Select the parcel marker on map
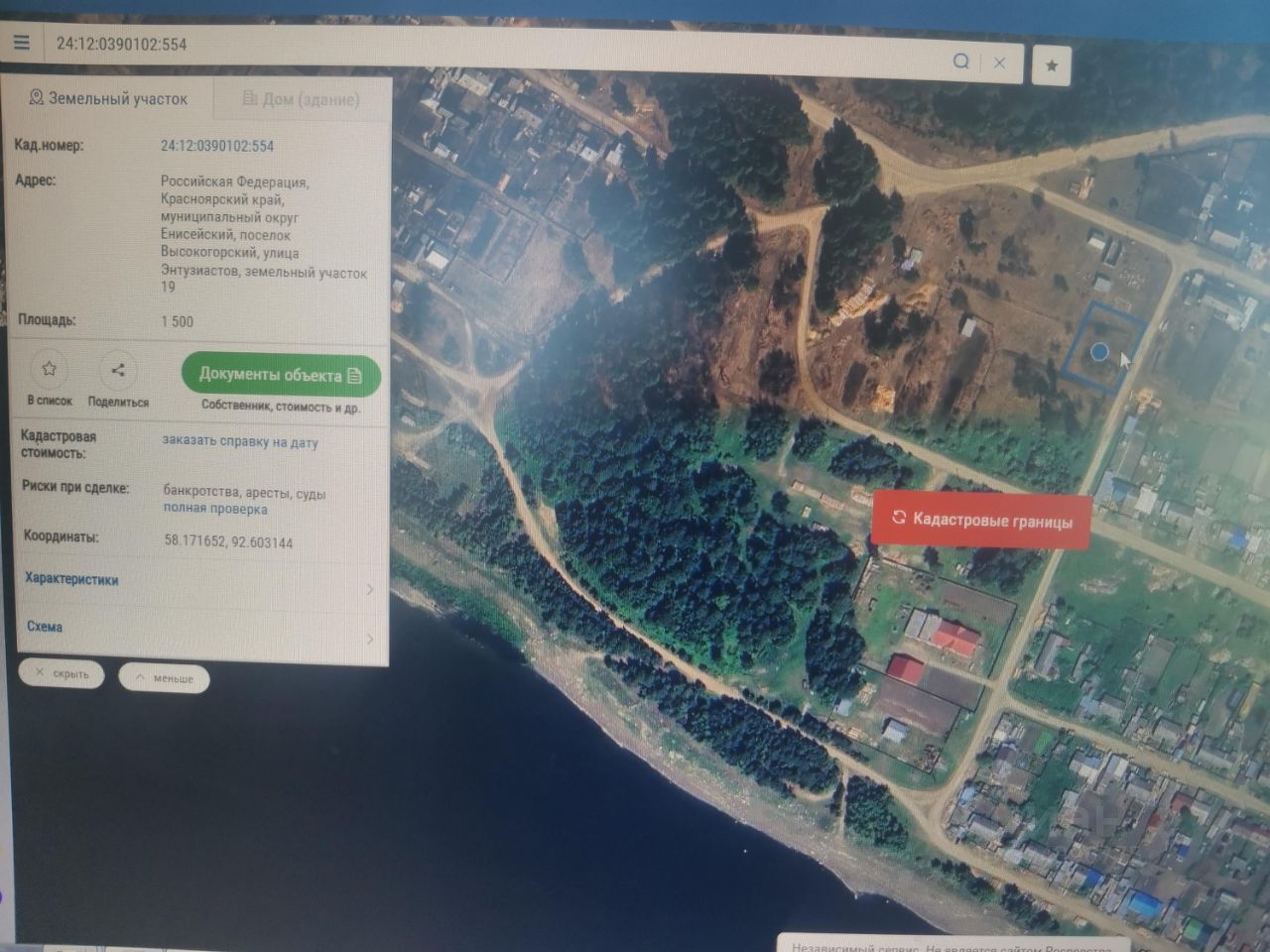The width and height of the screenshot is (1270, 952). click(x=1098, y=351)
